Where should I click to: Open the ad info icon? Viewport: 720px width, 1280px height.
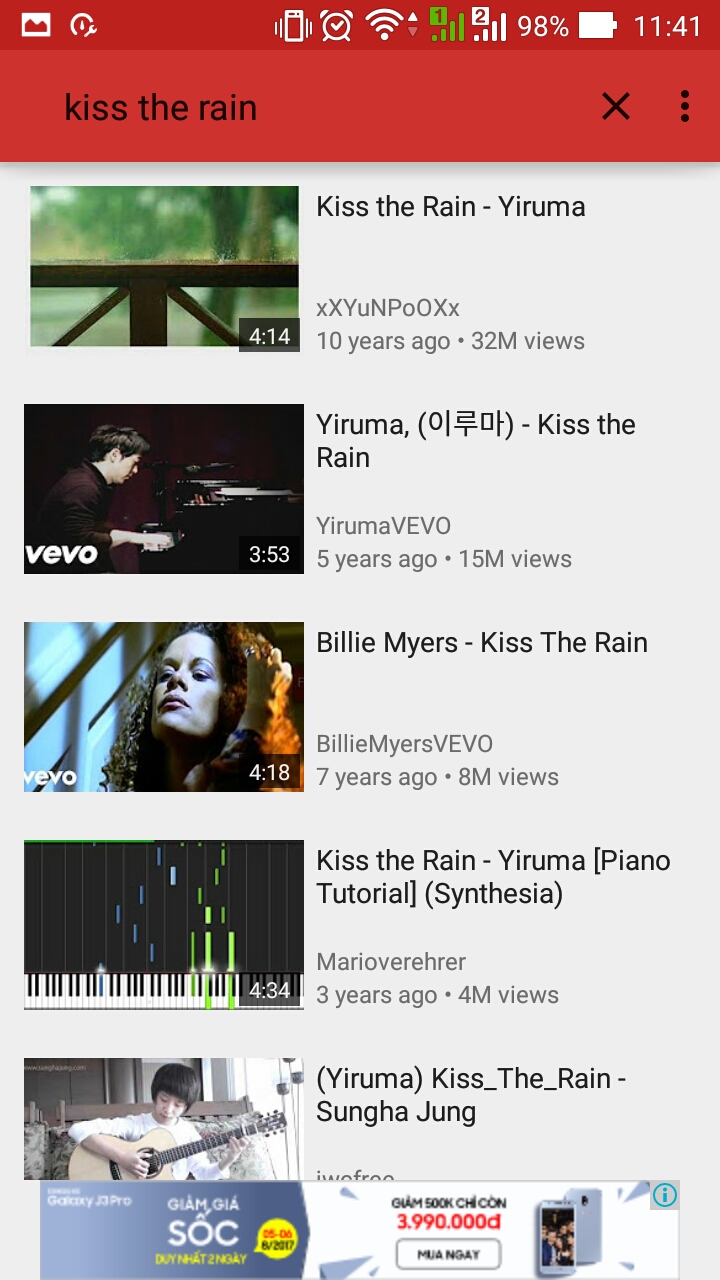pyautogui.click(x=665, y=1195)
